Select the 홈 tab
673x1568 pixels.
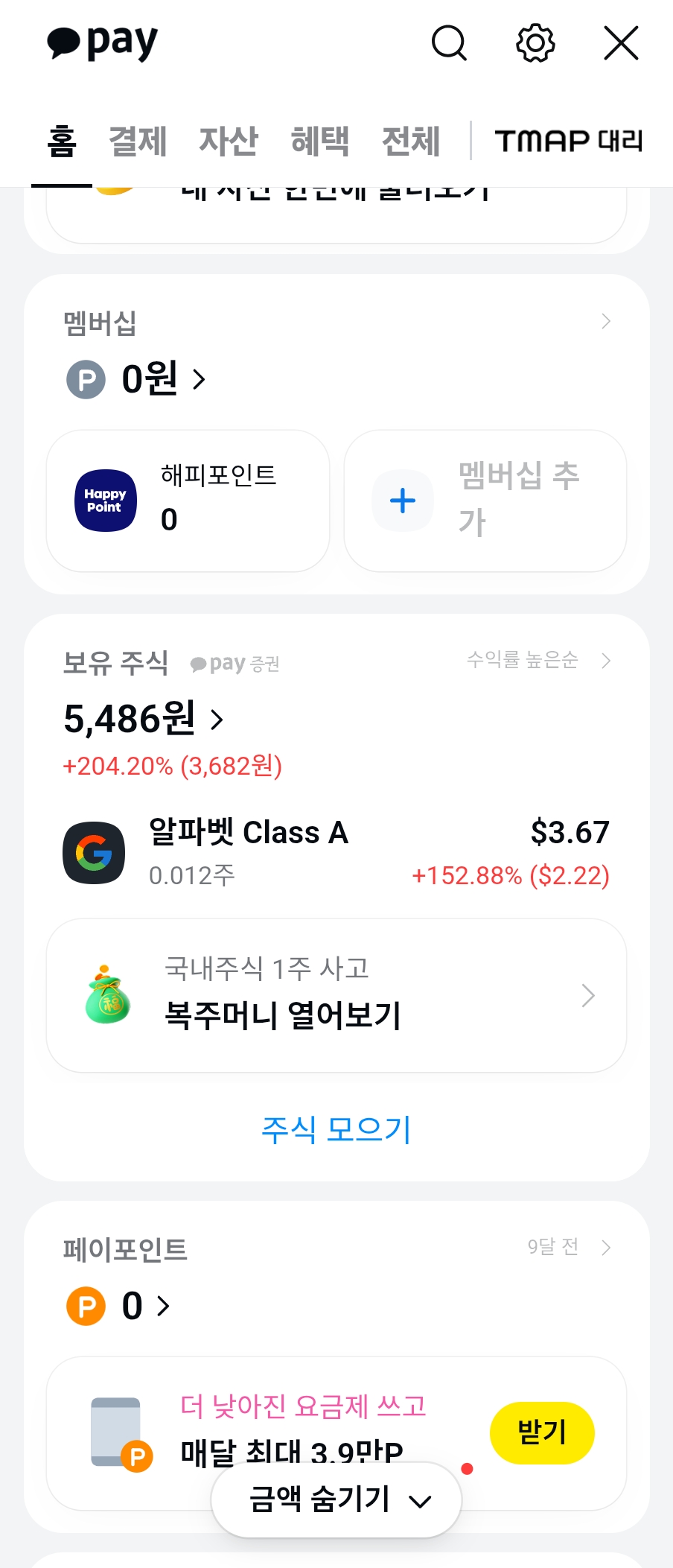tap(62, 141)
